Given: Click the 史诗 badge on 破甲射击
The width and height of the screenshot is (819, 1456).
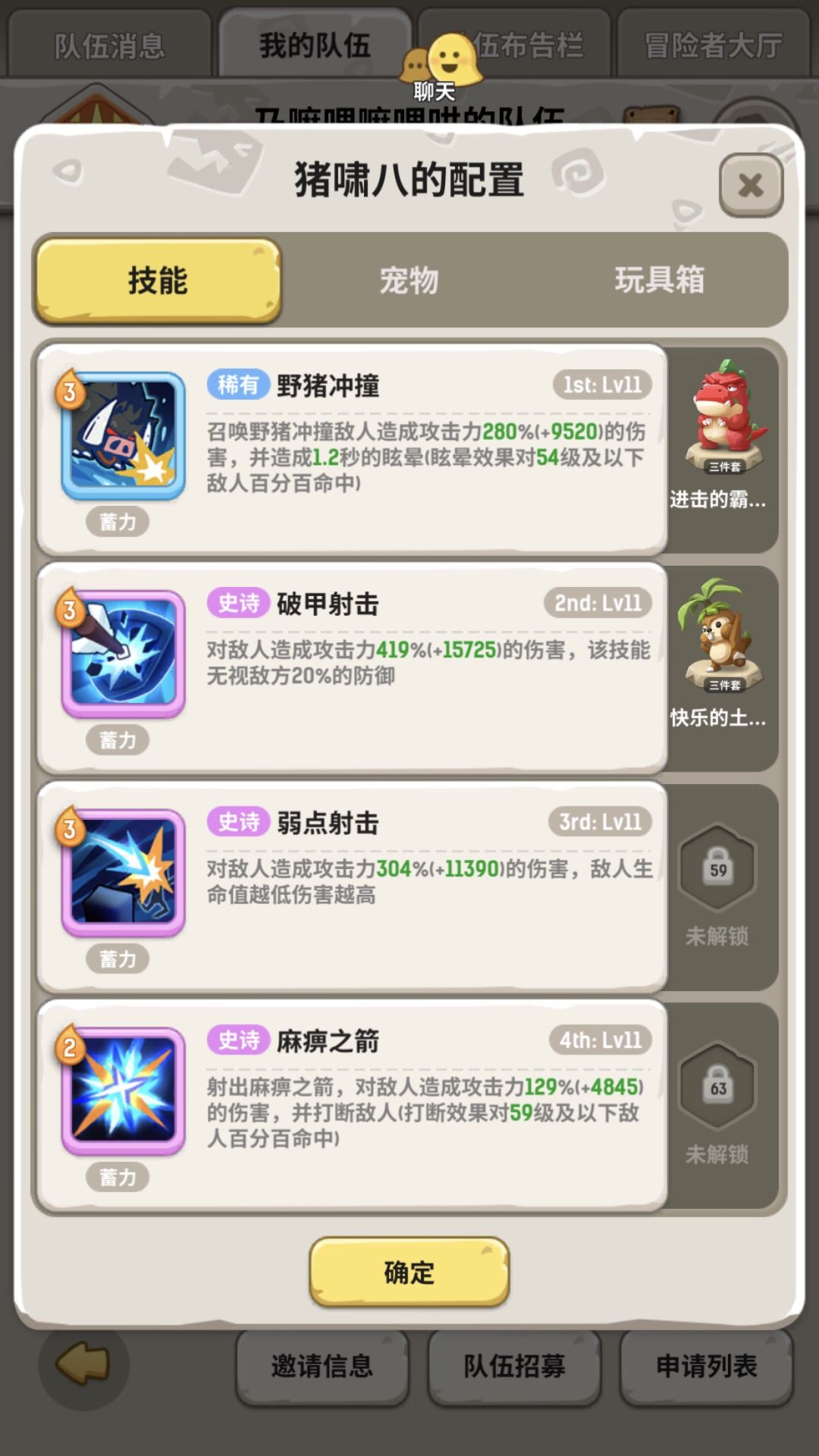Looking at the screenshot, I should (238, 604).
